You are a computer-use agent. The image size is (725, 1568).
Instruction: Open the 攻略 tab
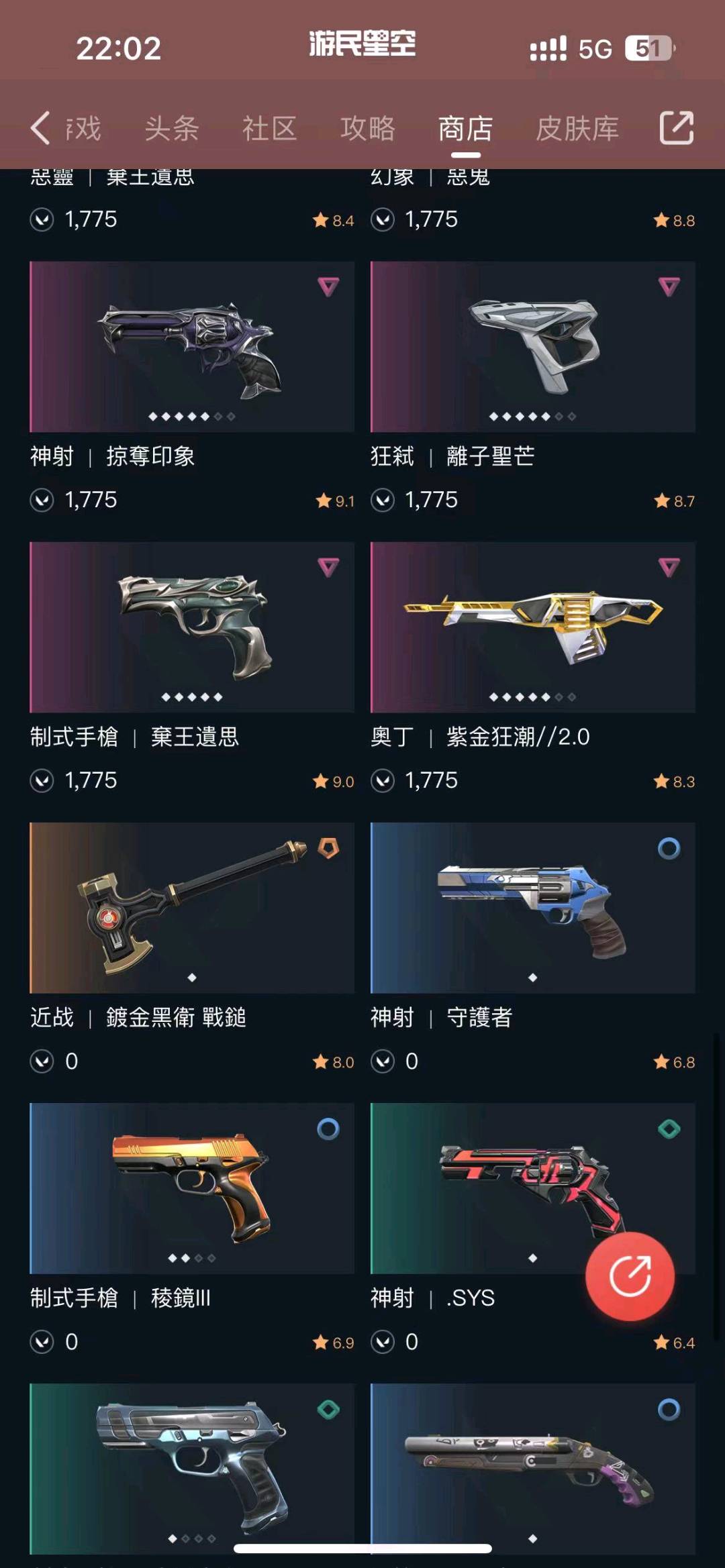(x=367, y=128)
